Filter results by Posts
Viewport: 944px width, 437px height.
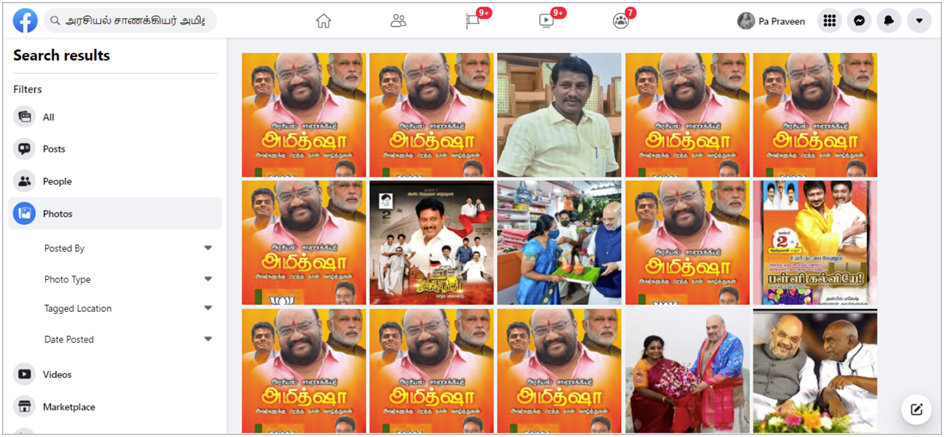pyautogui.click(x=54, y=149)
